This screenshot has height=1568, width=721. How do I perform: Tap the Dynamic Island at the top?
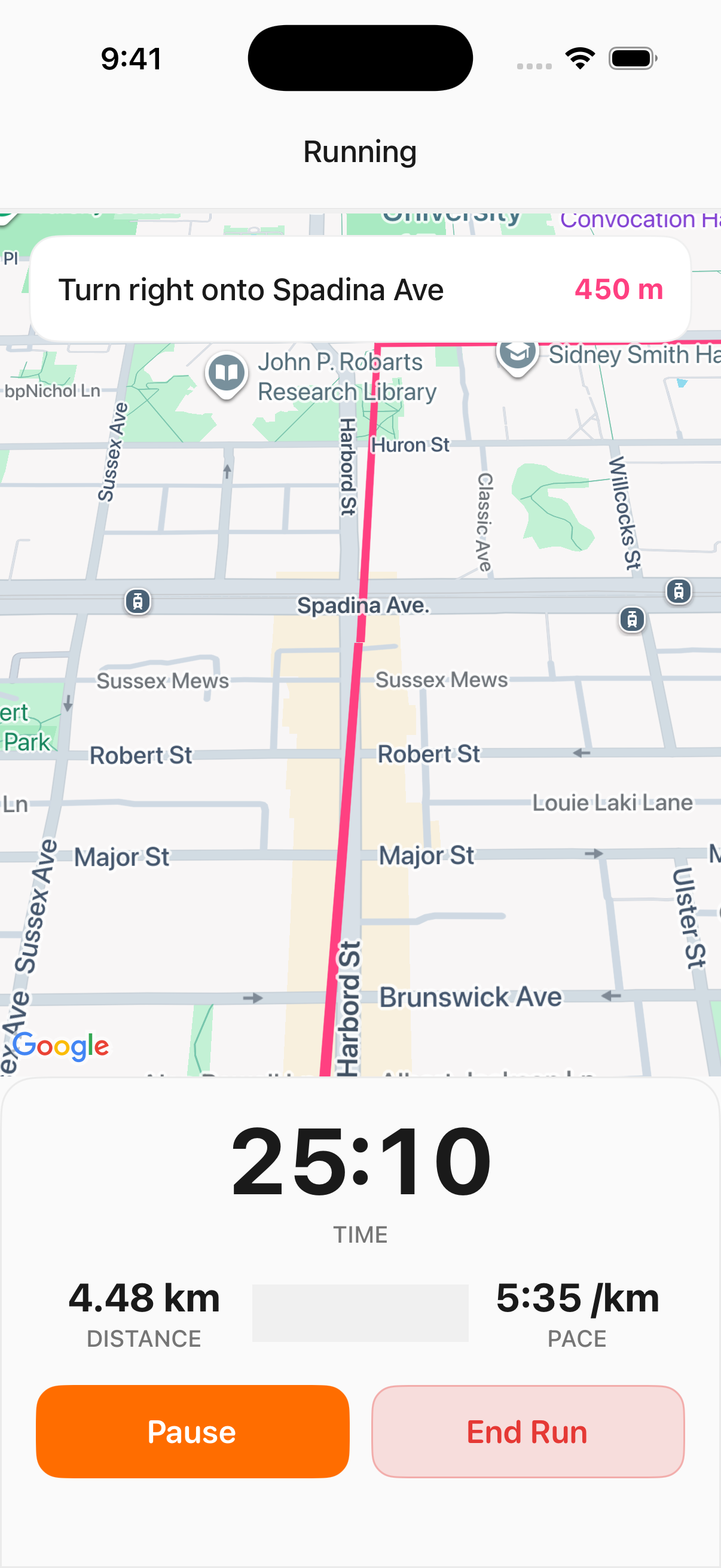[x=360, y=57]
